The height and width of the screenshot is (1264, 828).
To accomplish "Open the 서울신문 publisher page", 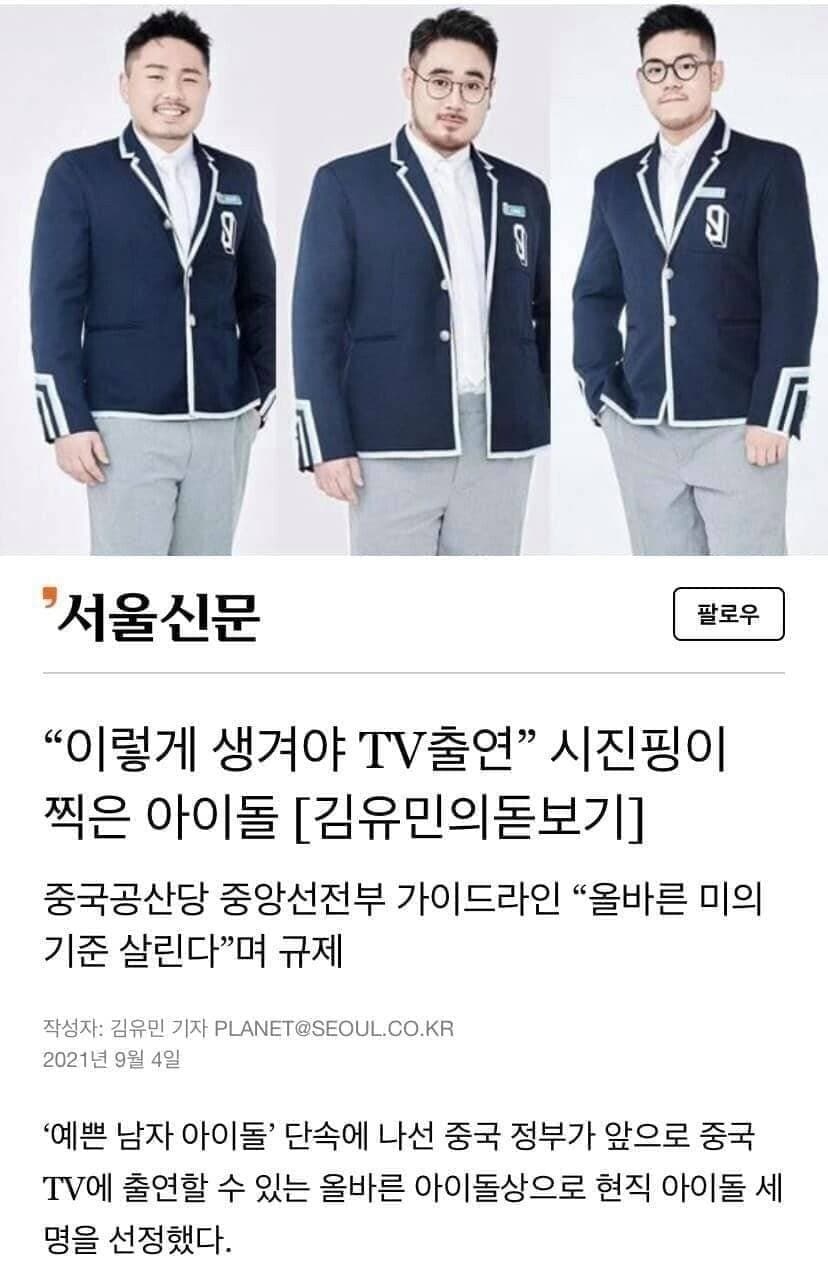I will [x=152, y=614].
